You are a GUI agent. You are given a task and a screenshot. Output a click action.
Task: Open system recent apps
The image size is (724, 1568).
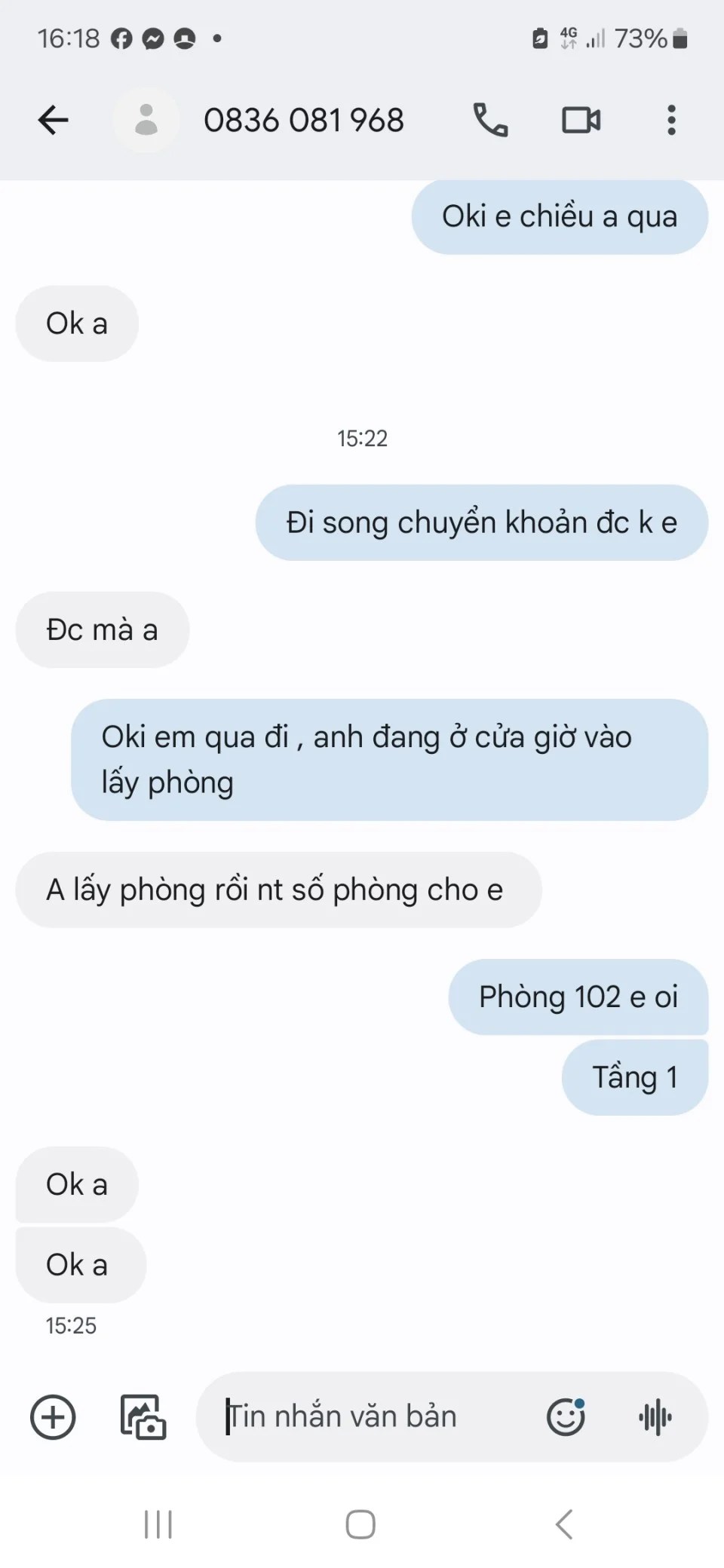(x=158, y=1524)
